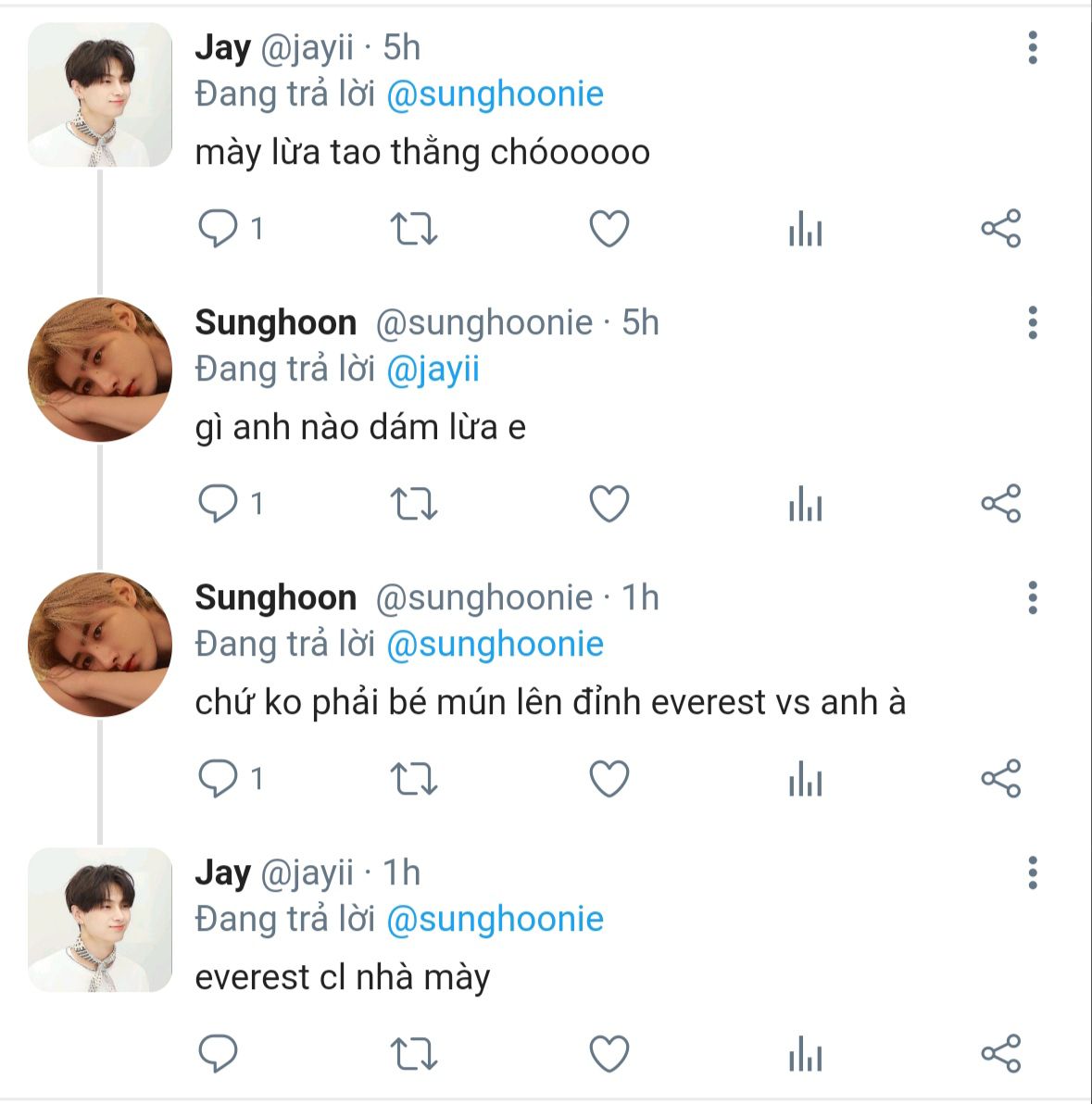Like Jay's tweet "everest cl nhà mày"
The height and width of the screenshot is (1104, 1092).
click(x=609, y=1054)
